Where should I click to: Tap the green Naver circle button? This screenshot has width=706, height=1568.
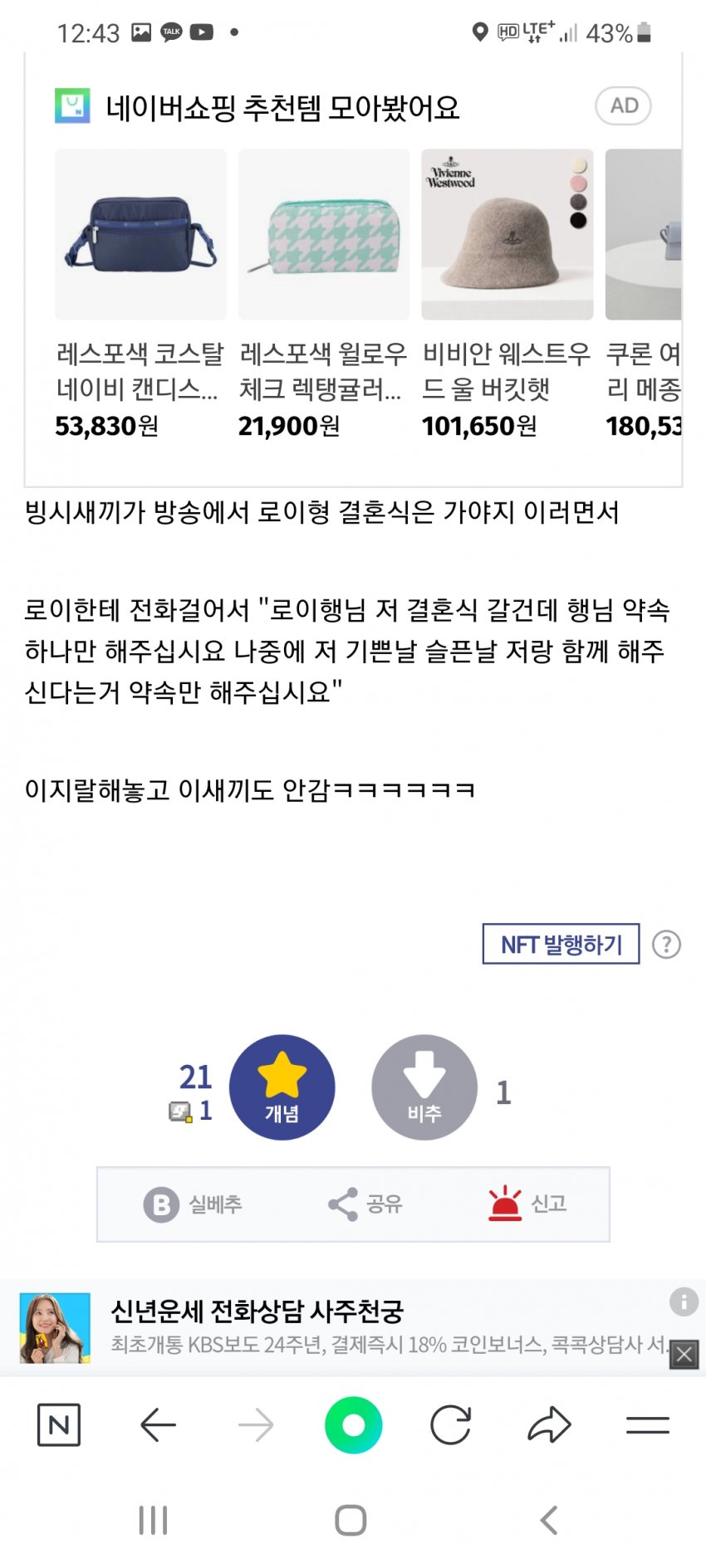354,1425
